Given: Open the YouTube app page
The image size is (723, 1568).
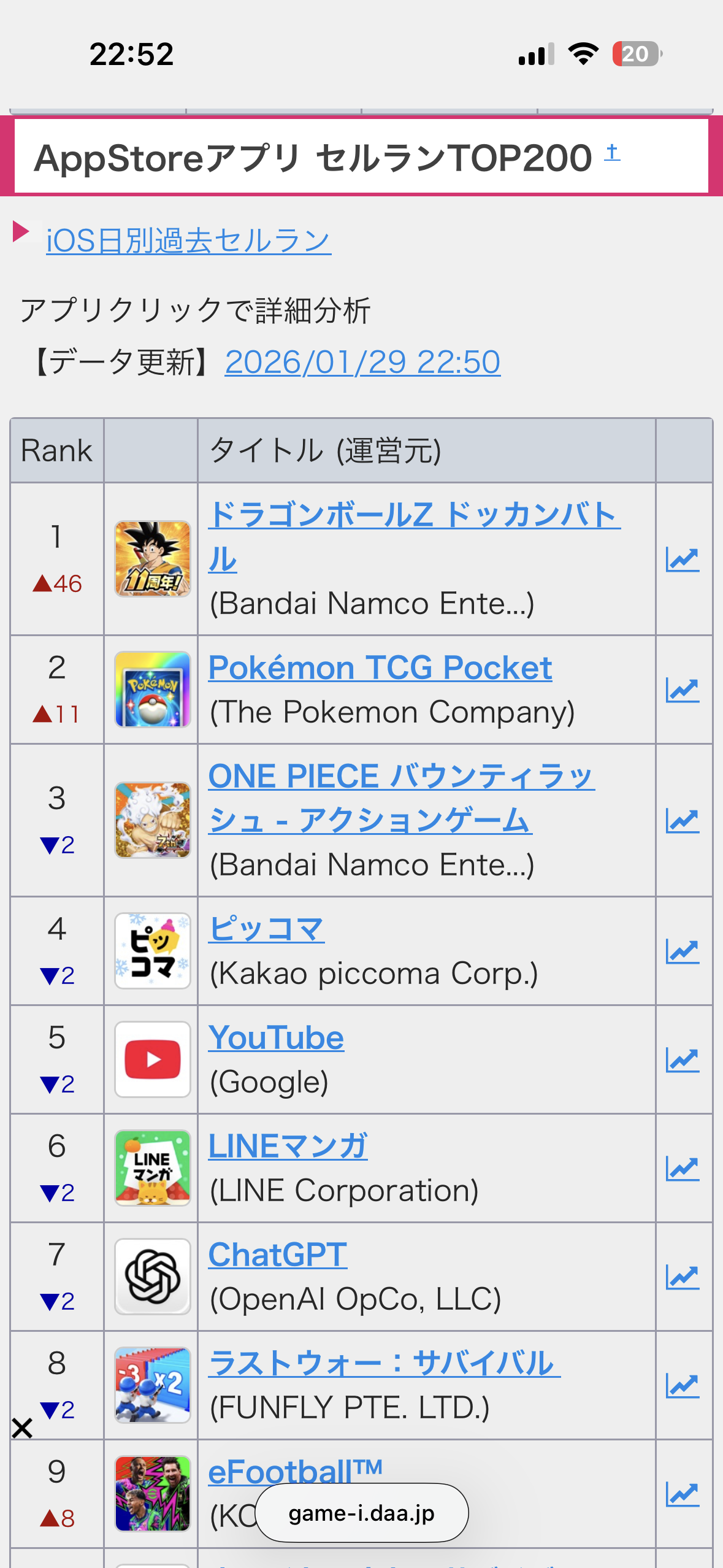Looking at the screenshot, I should coord(276,1038).
